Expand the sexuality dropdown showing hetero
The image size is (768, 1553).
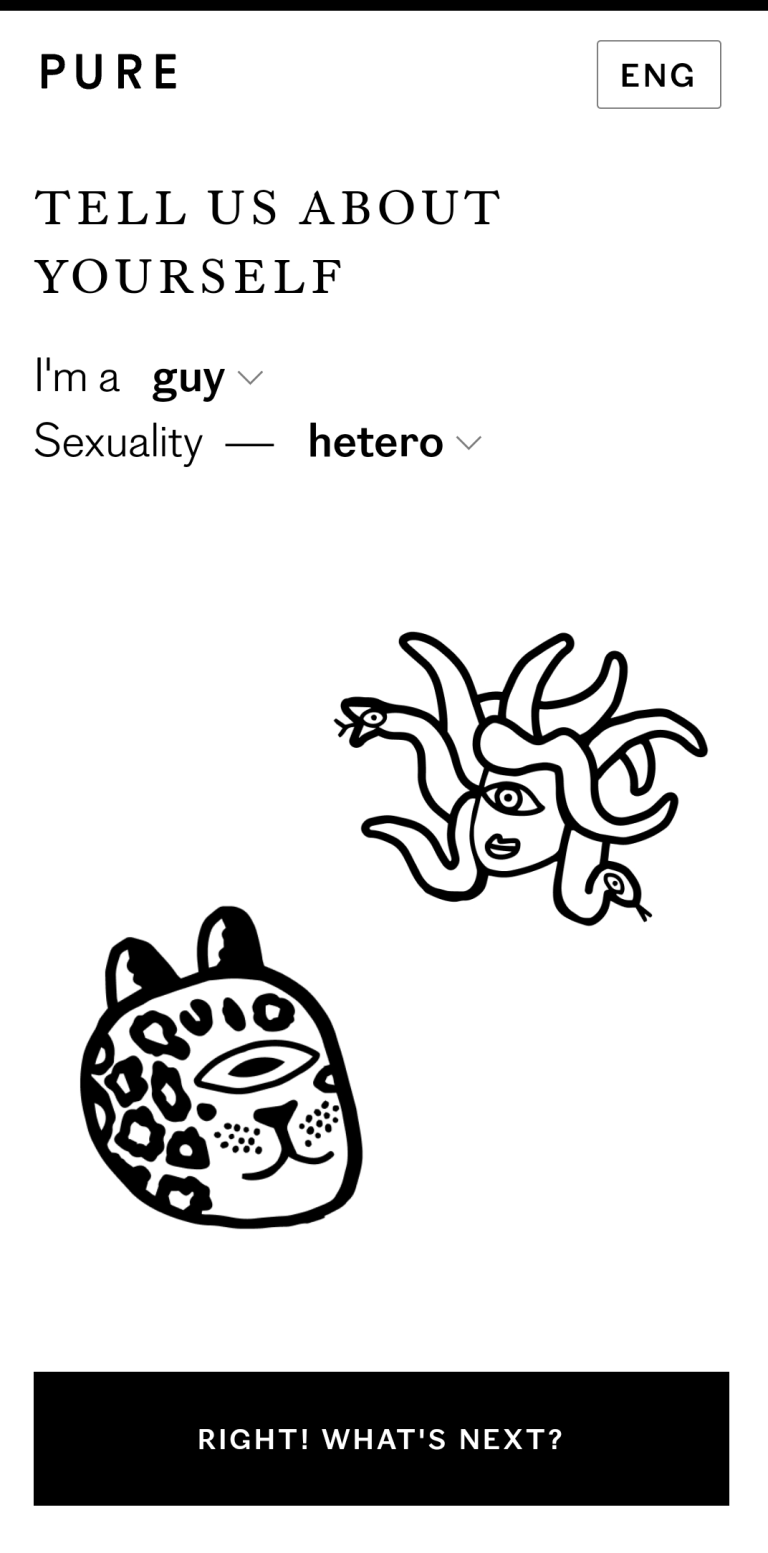394,441
